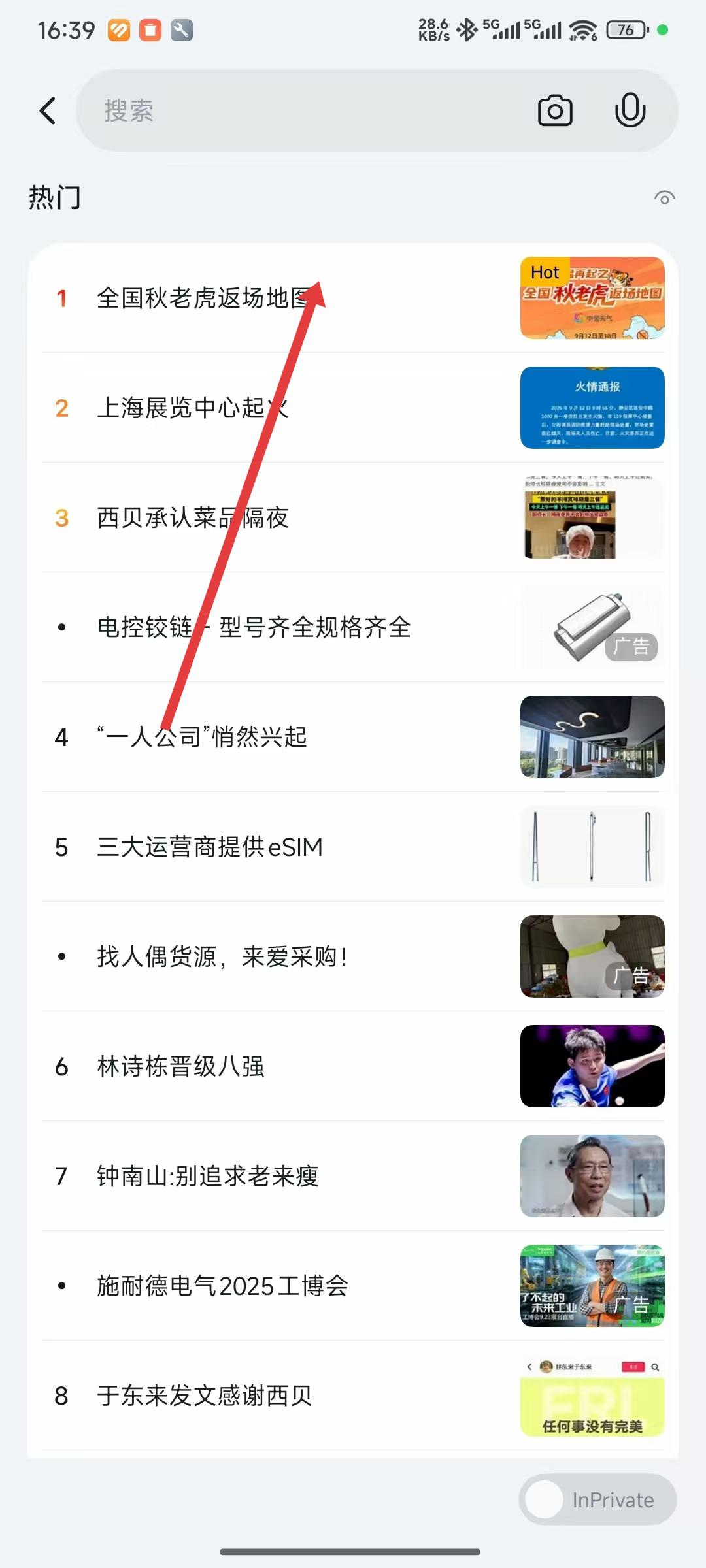Open trending topic 全国秋老虎返场地图
The image size is (706, 1568).
point(203,298)
